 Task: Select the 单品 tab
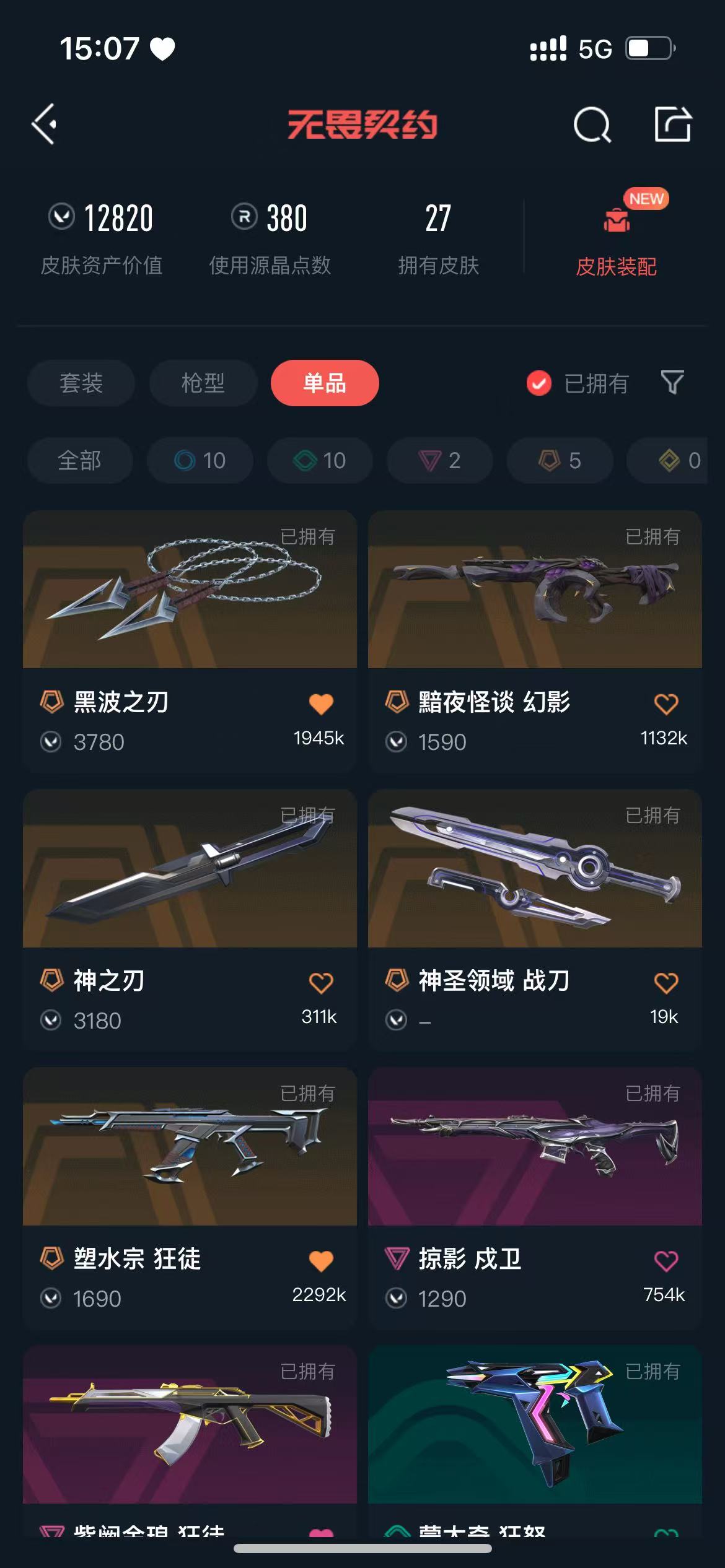325,383
